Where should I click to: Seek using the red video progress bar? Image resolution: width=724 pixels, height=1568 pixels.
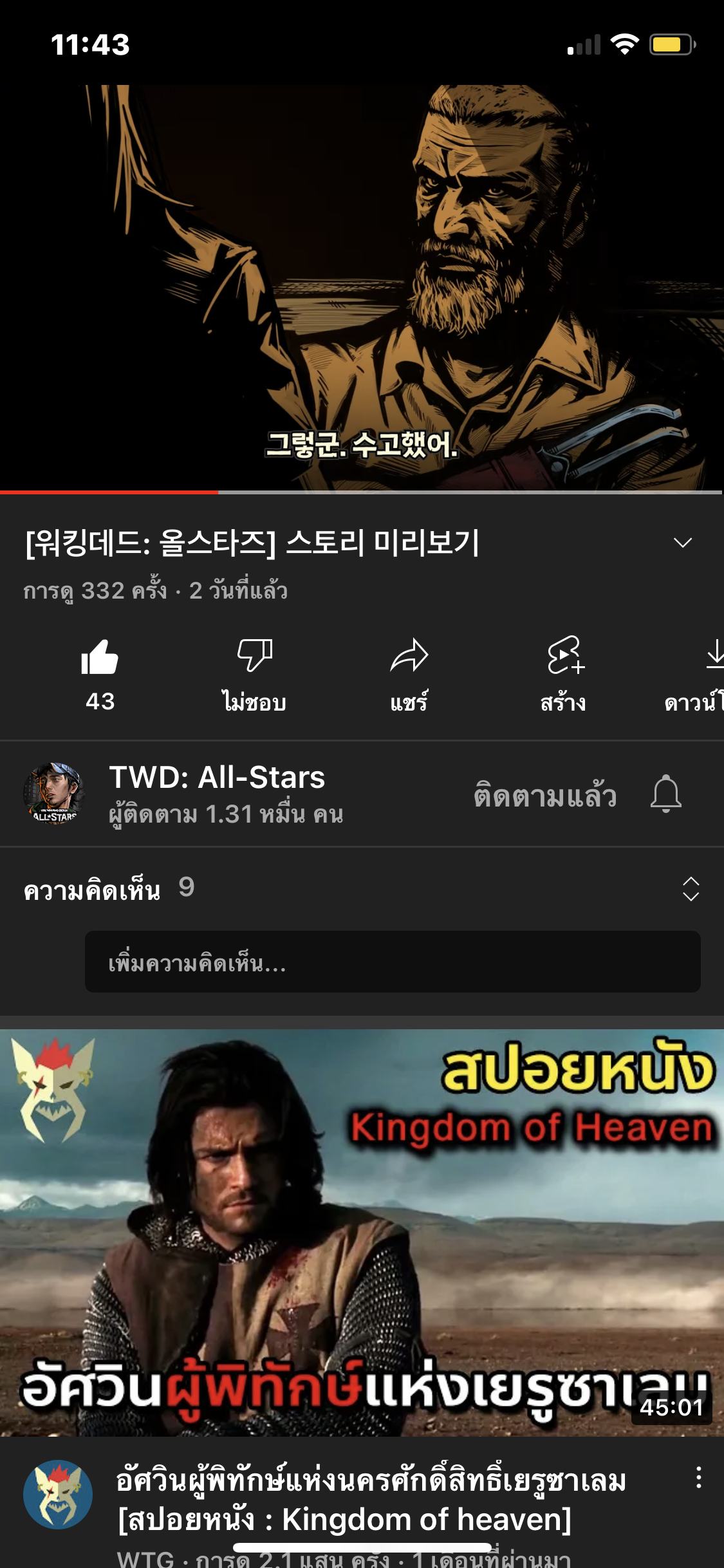219,492
